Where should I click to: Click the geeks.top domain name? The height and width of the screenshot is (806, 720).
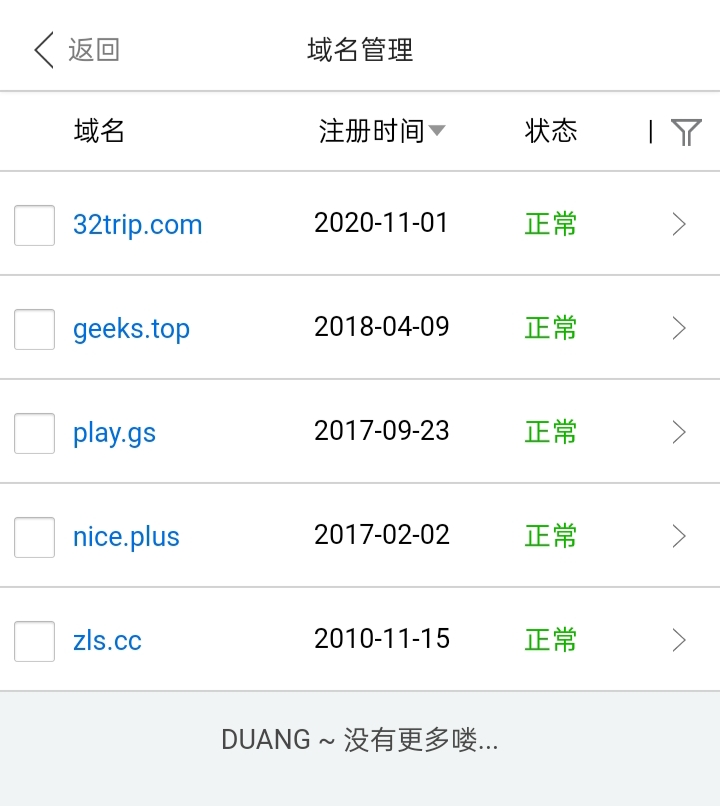click(131, 329)
